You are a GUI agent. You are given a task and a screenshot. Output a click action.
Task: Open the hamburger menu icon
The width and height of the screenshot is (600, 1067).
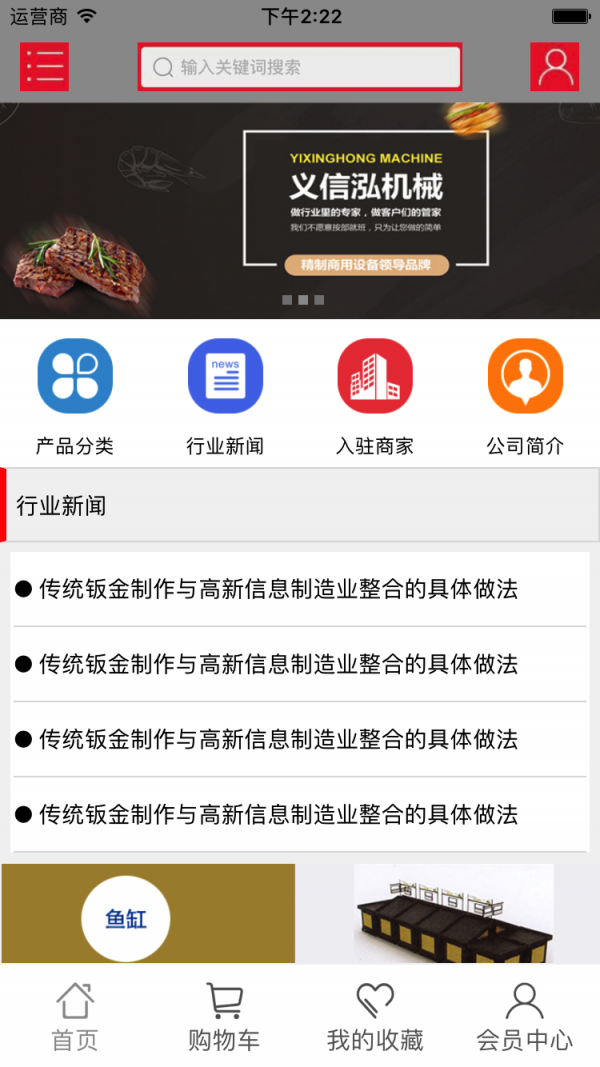click(x=44, y=67)
